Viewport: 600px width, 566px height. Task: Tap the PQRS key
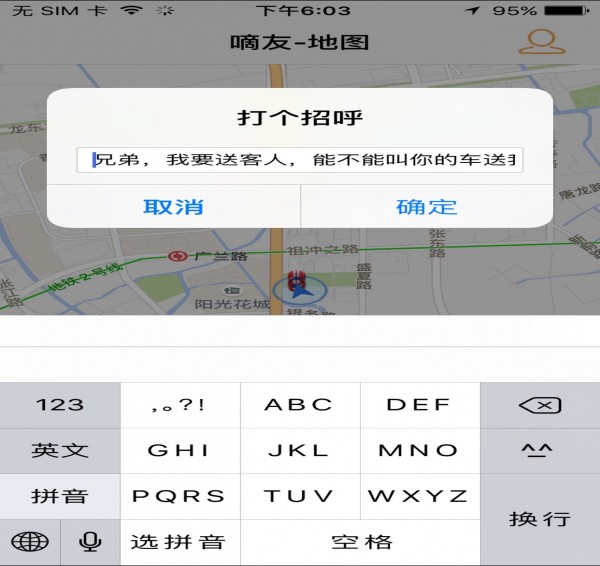click(x=180, y=496)
